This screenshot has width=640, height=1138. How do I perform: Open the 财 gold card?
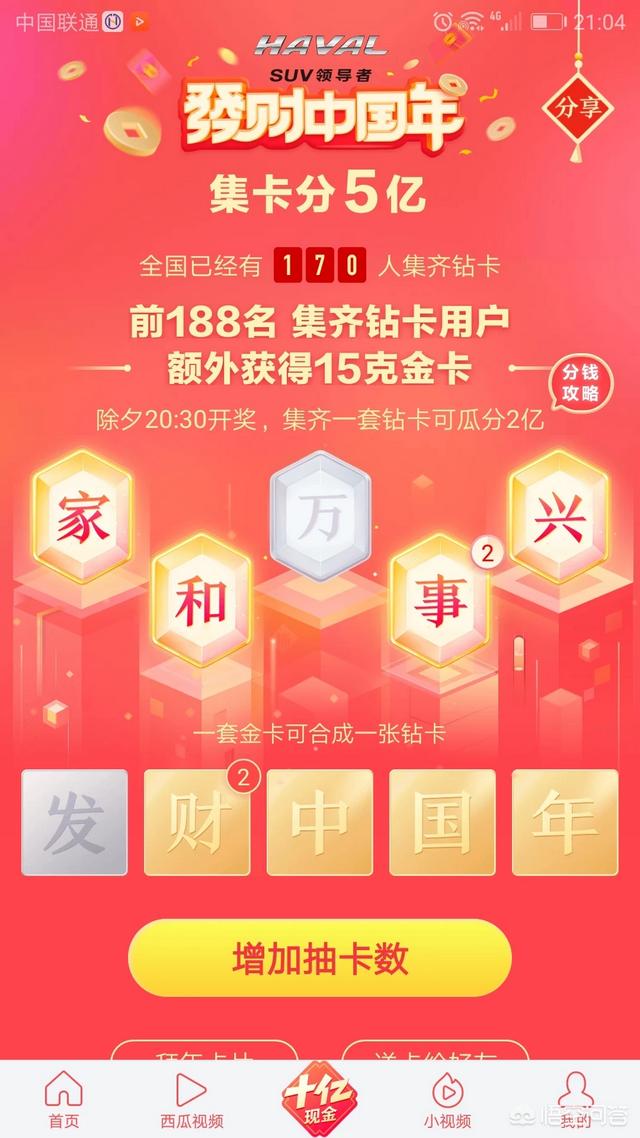tap(197, 822)
